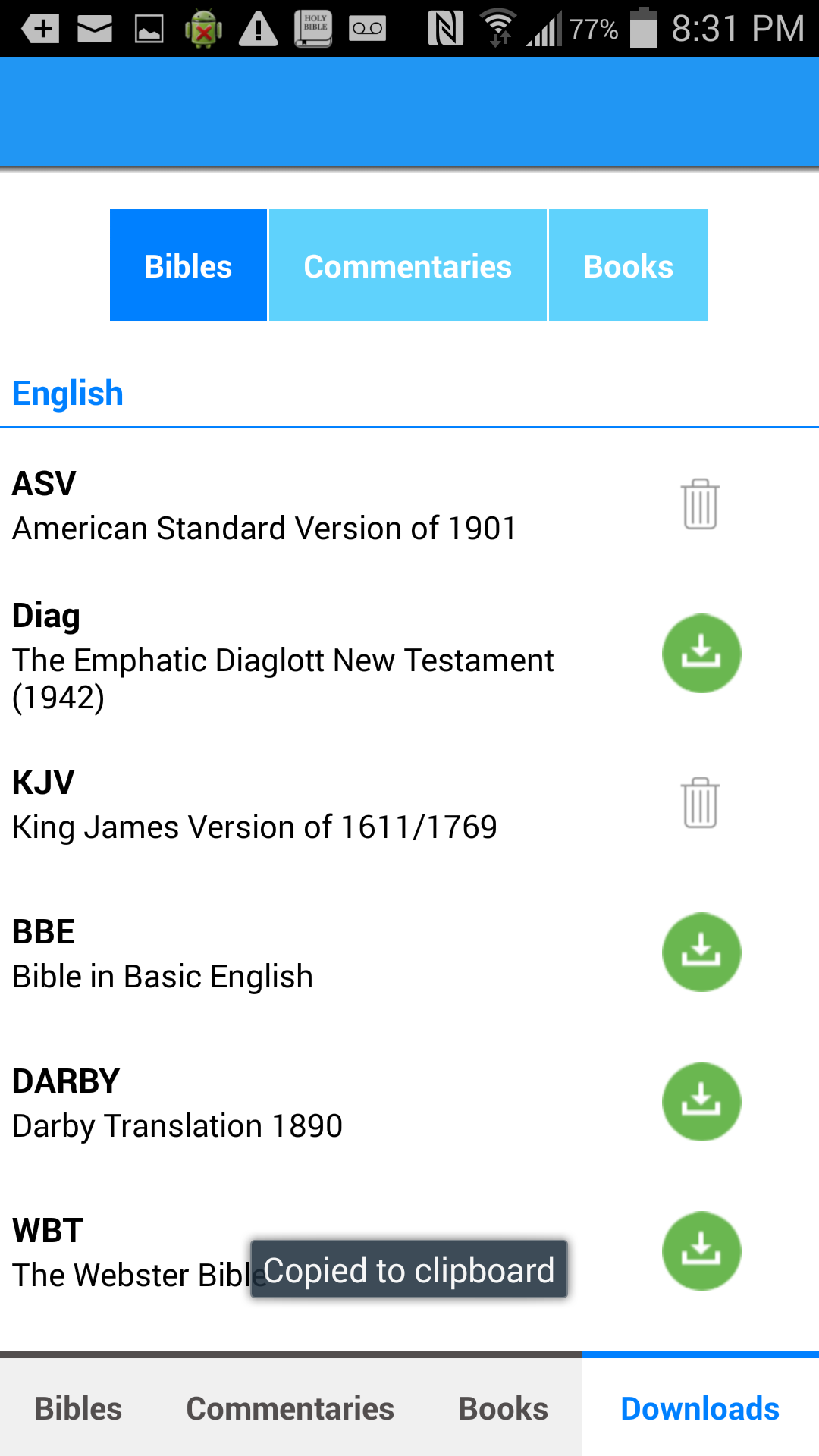Dismiss the Copied to clipboard toast
819x1456 pixels.
coord(409,1269)
